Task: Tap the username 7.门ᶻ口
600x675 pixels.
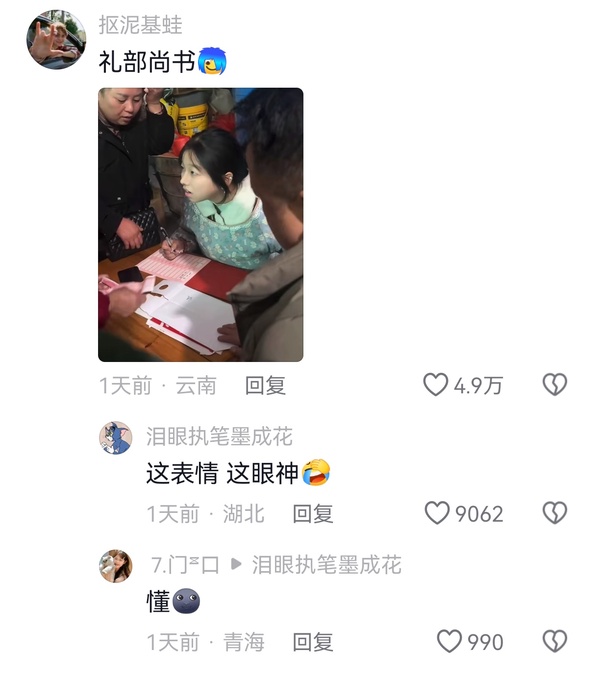Action: pyautogui.click(x=184, y=565)
